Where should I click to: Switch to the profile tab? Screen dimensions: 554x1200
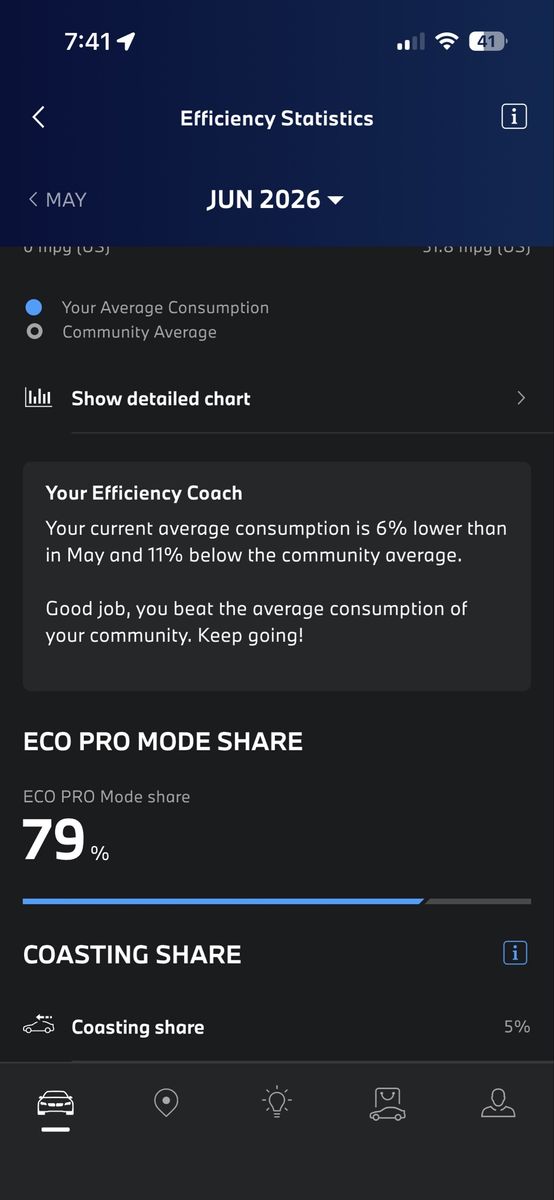pos(498,1103)
